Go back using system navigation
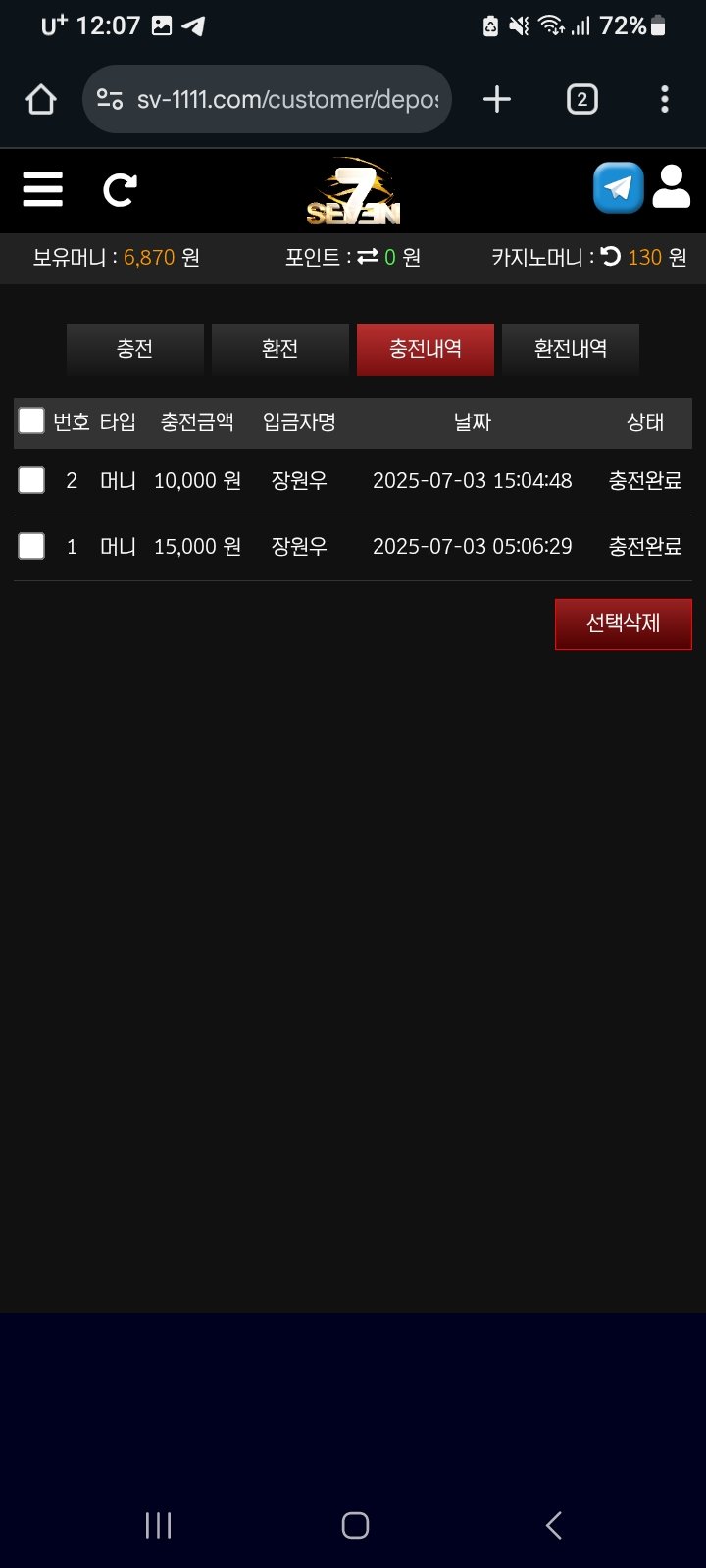The image size is (706, 1568). click(x=553, y=1525)
